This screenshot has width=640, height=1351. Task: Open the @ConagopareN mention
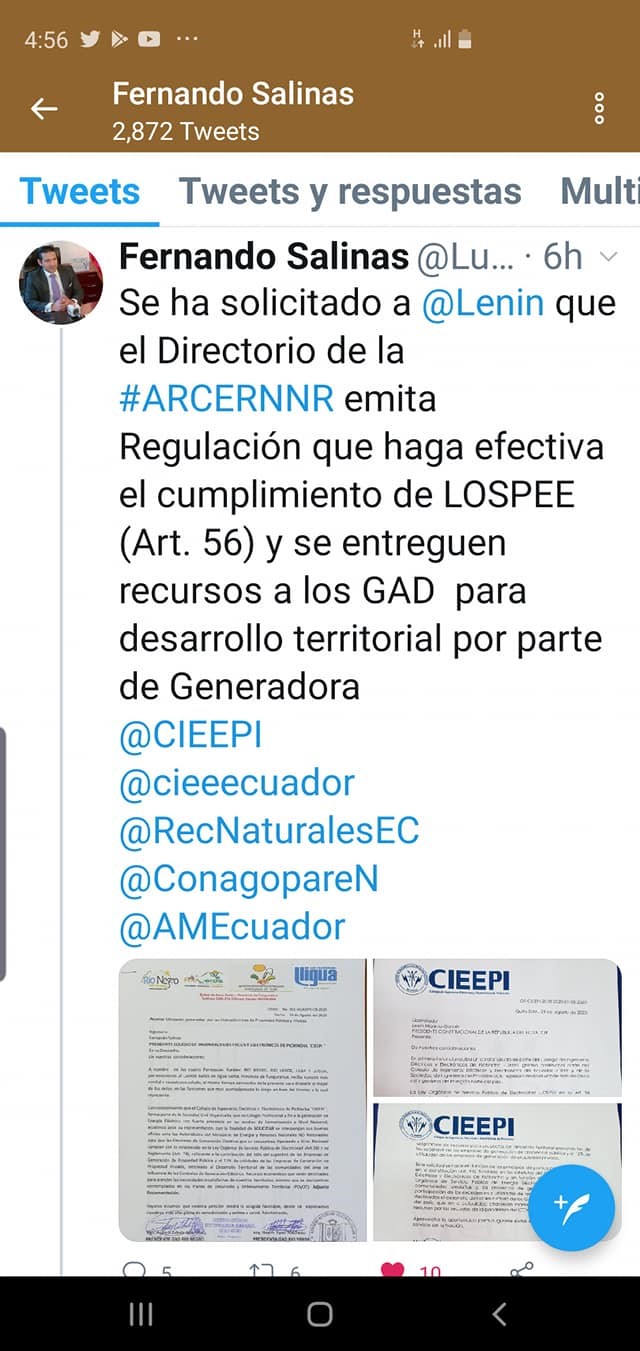(x=248, y=879)
